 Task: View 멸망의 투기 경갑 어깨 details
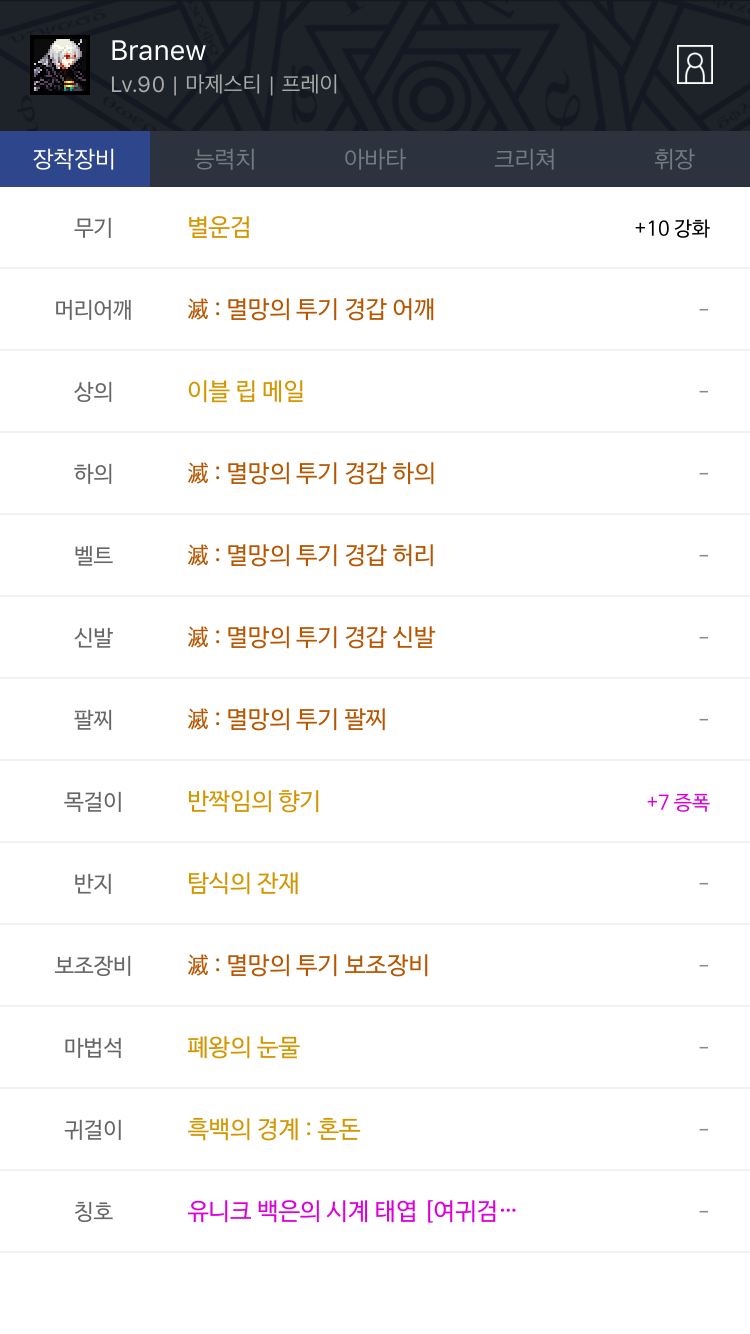click(311, 309)
